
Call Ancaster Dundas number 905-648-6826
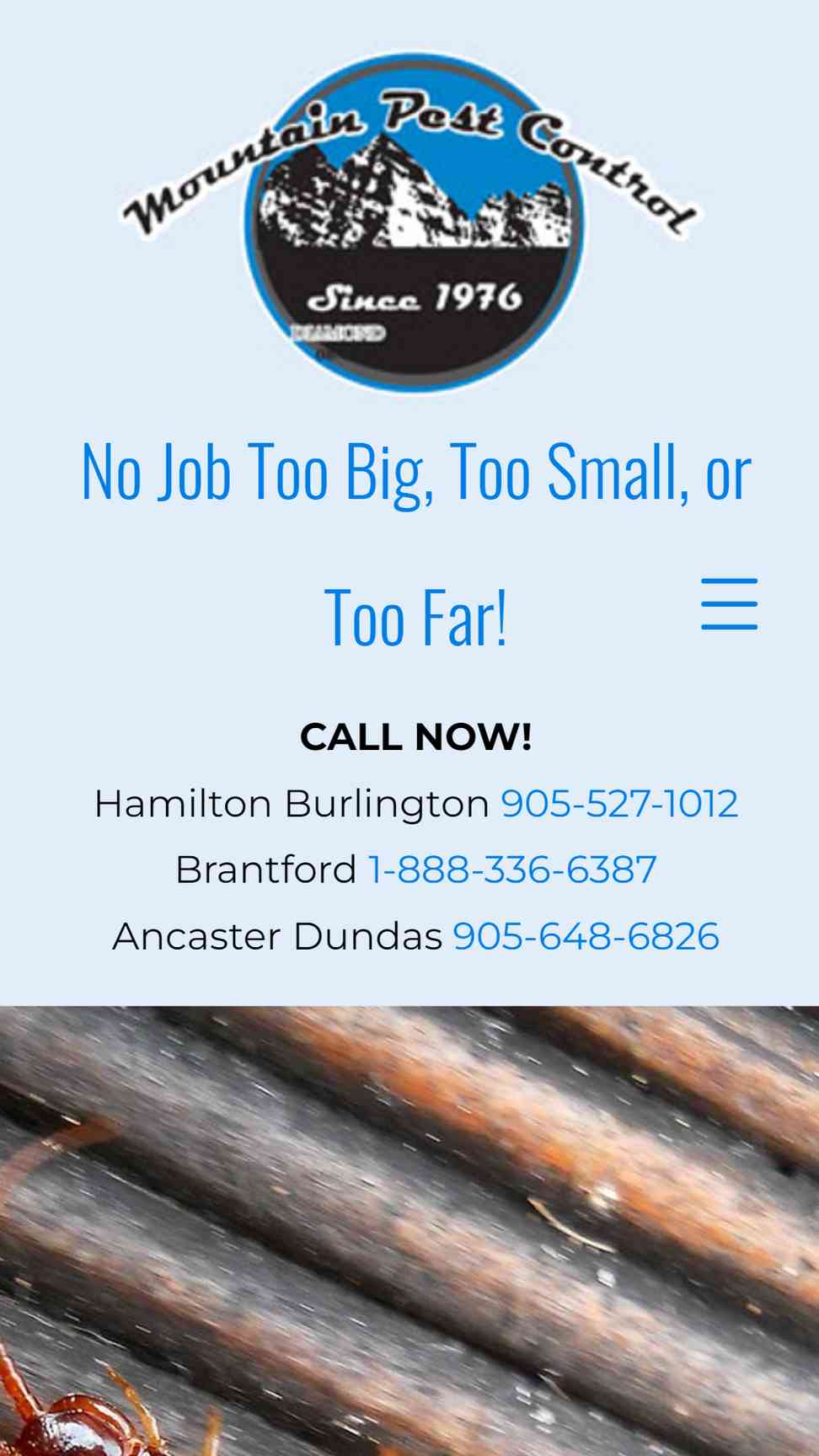[x=586, y=937]
